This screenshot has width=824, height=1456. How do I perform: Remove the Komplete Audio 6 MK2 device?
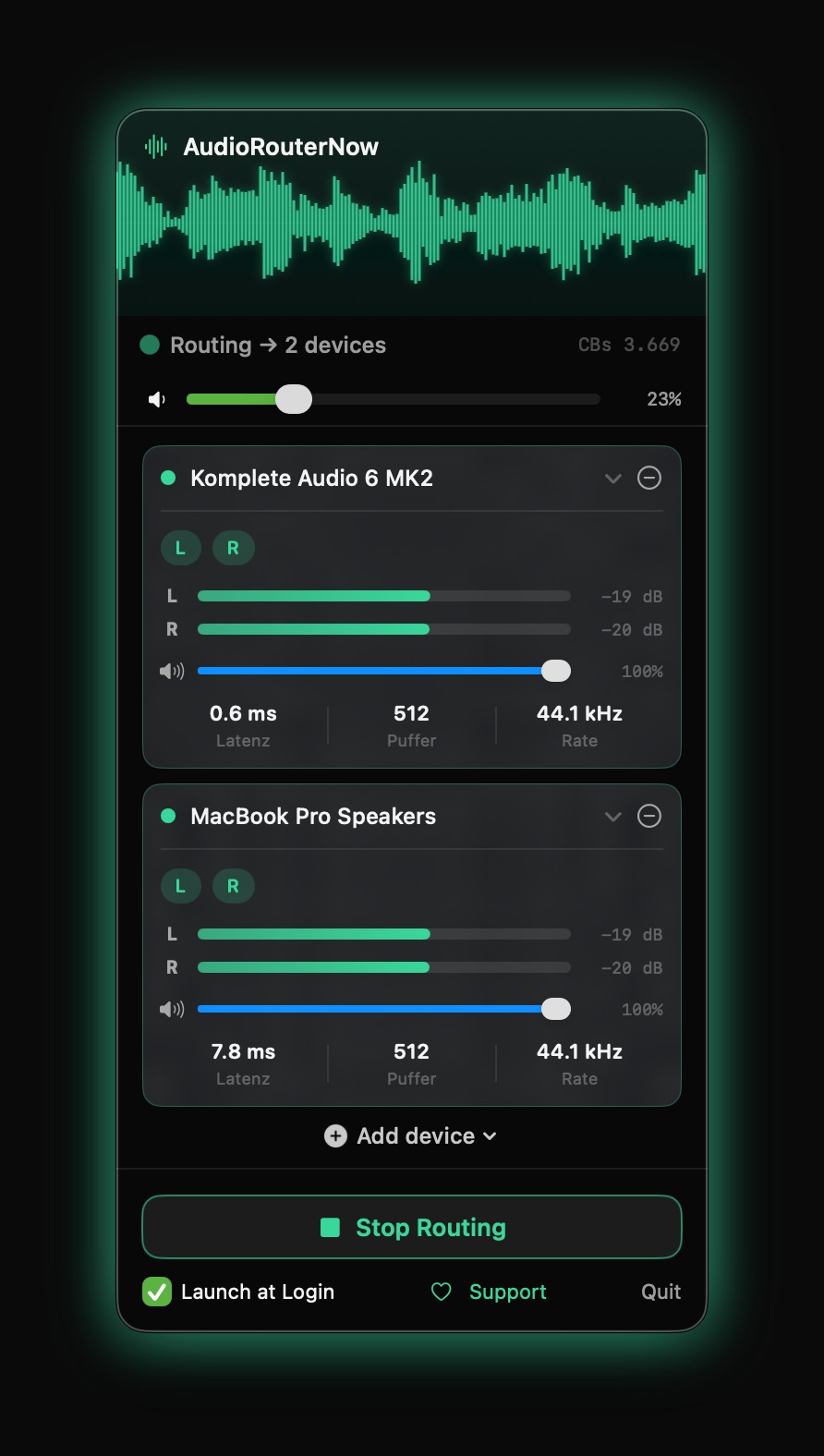tap(649, 478)
